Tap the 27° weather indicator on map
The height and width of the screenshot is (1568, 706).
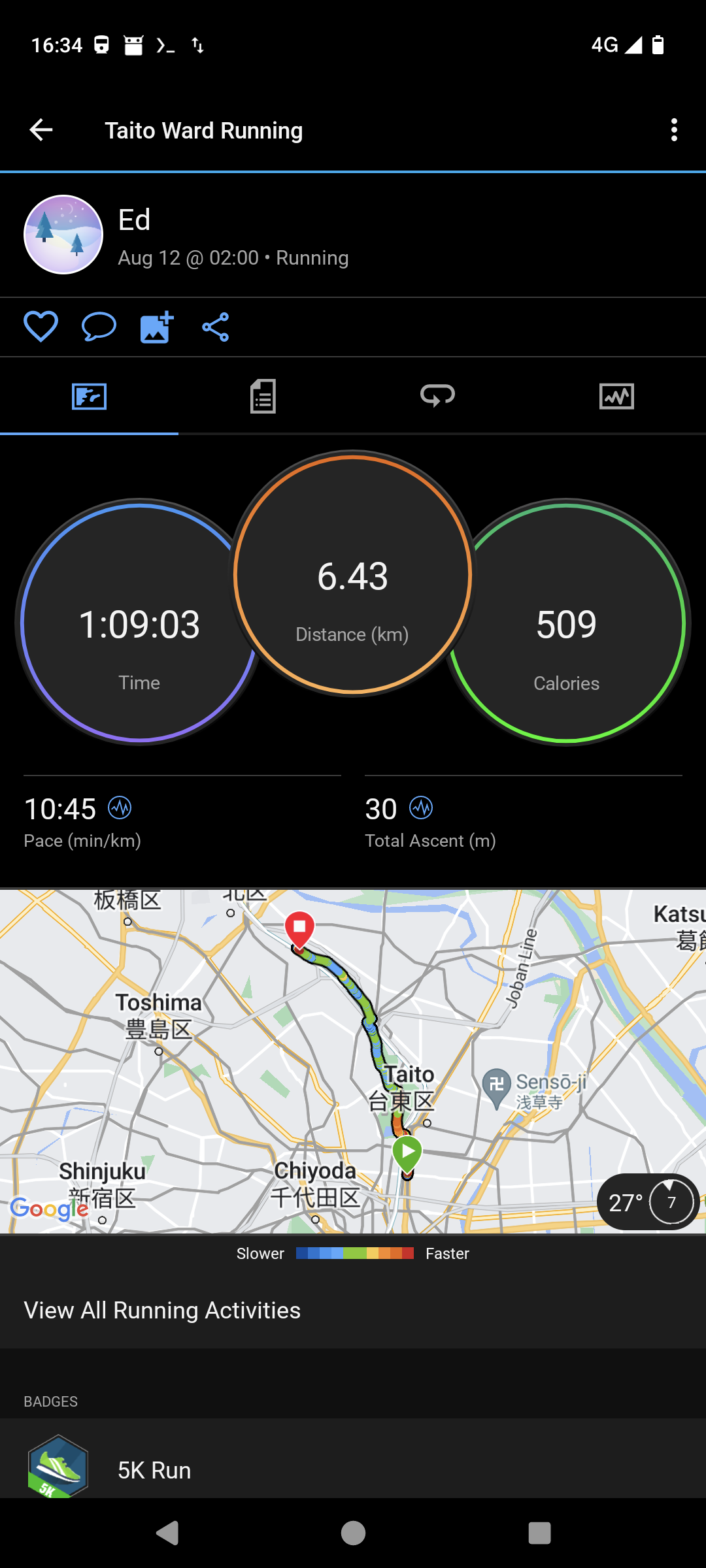coord(648,1201)
